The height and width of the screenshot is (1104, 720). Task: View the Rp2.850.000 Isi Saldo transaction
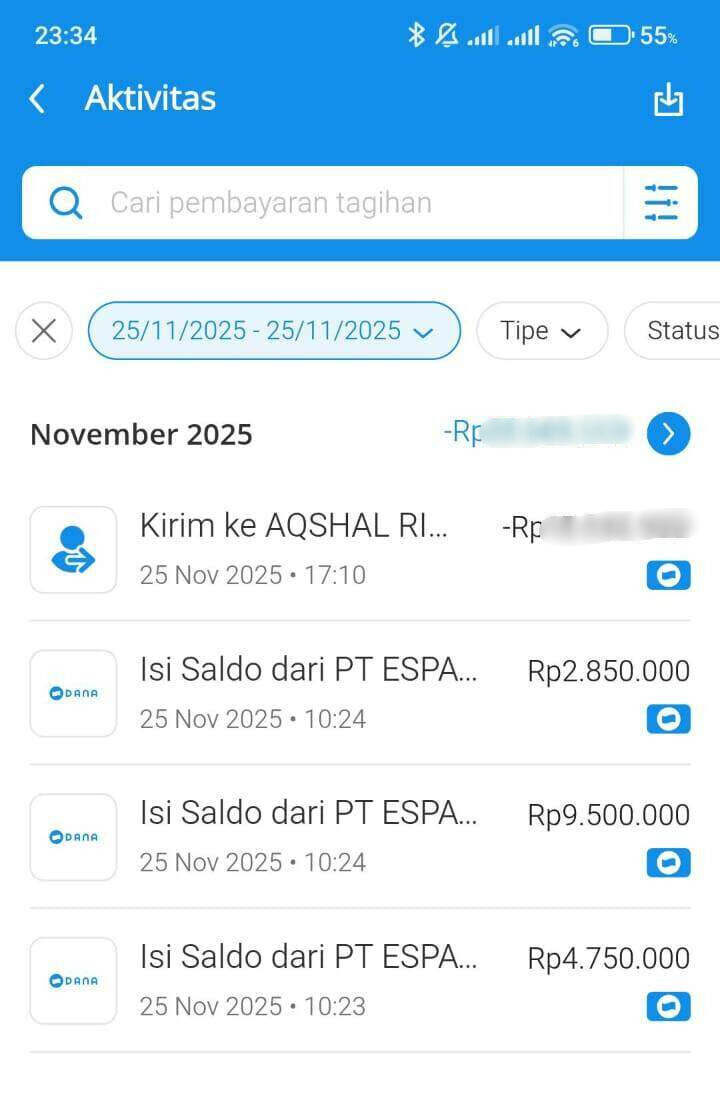click(x=360, y=693)
